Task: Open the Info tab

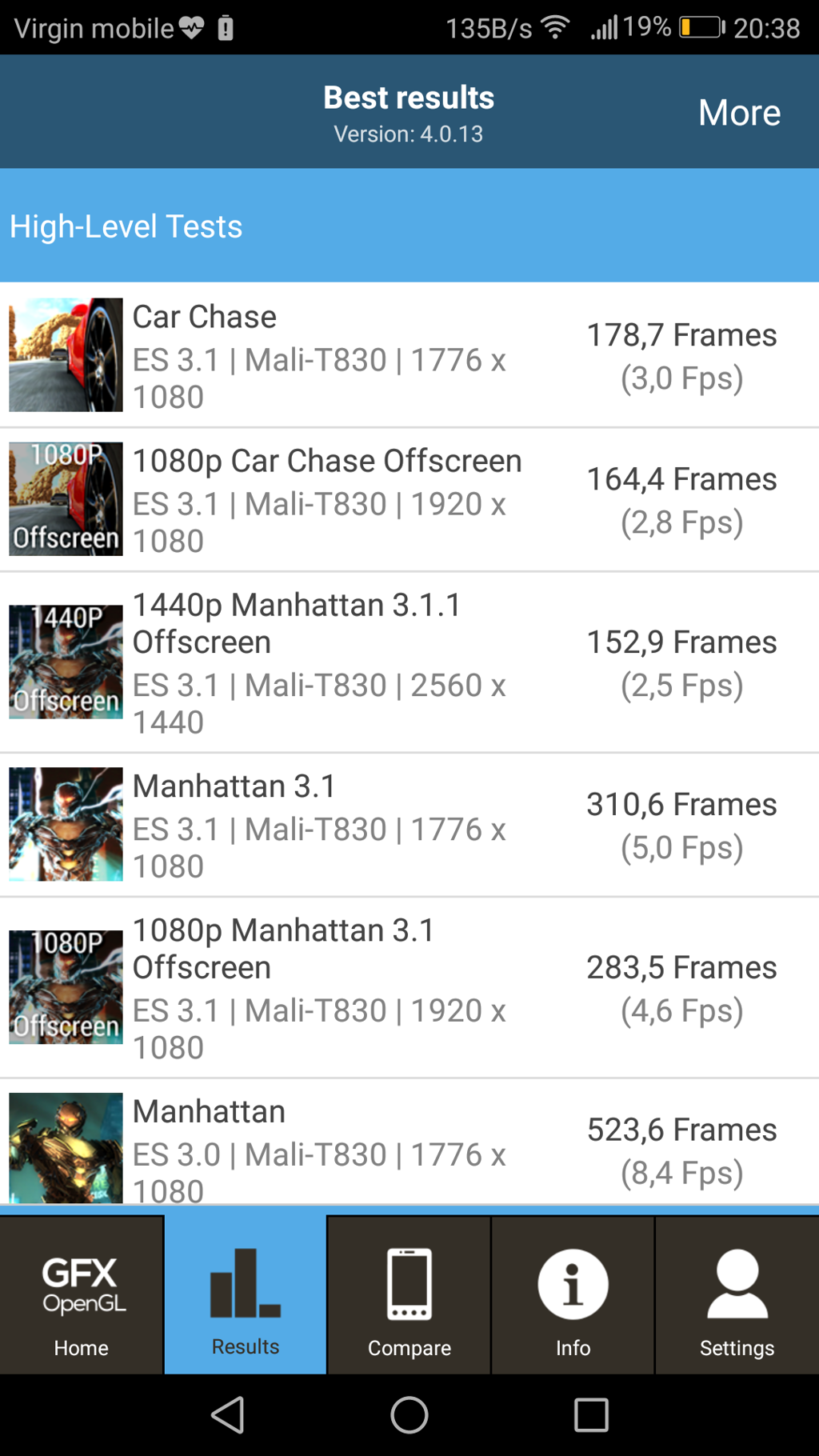Action: (x=573, y=1295)
